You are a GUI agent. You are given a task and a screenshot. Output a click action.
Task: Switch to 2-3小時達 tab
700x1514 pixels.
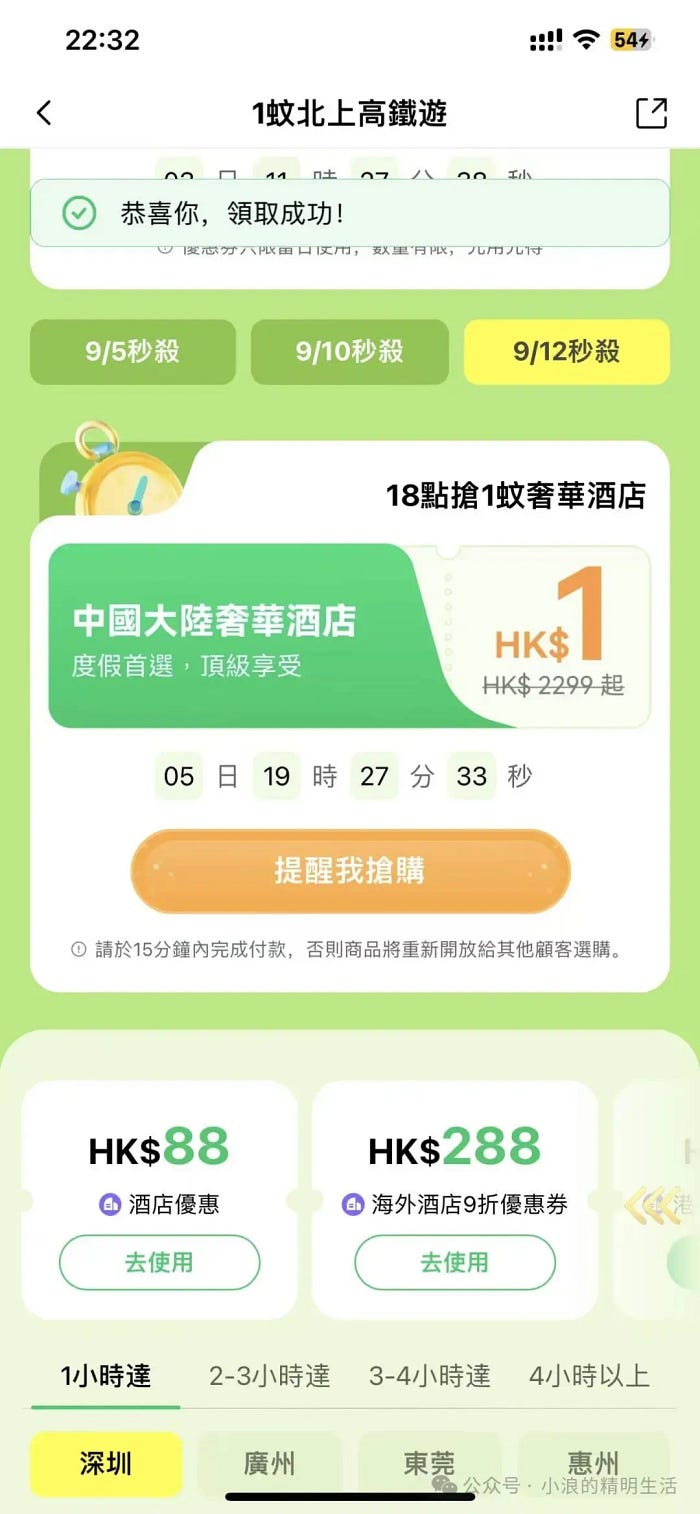(x=269, y=1376)
